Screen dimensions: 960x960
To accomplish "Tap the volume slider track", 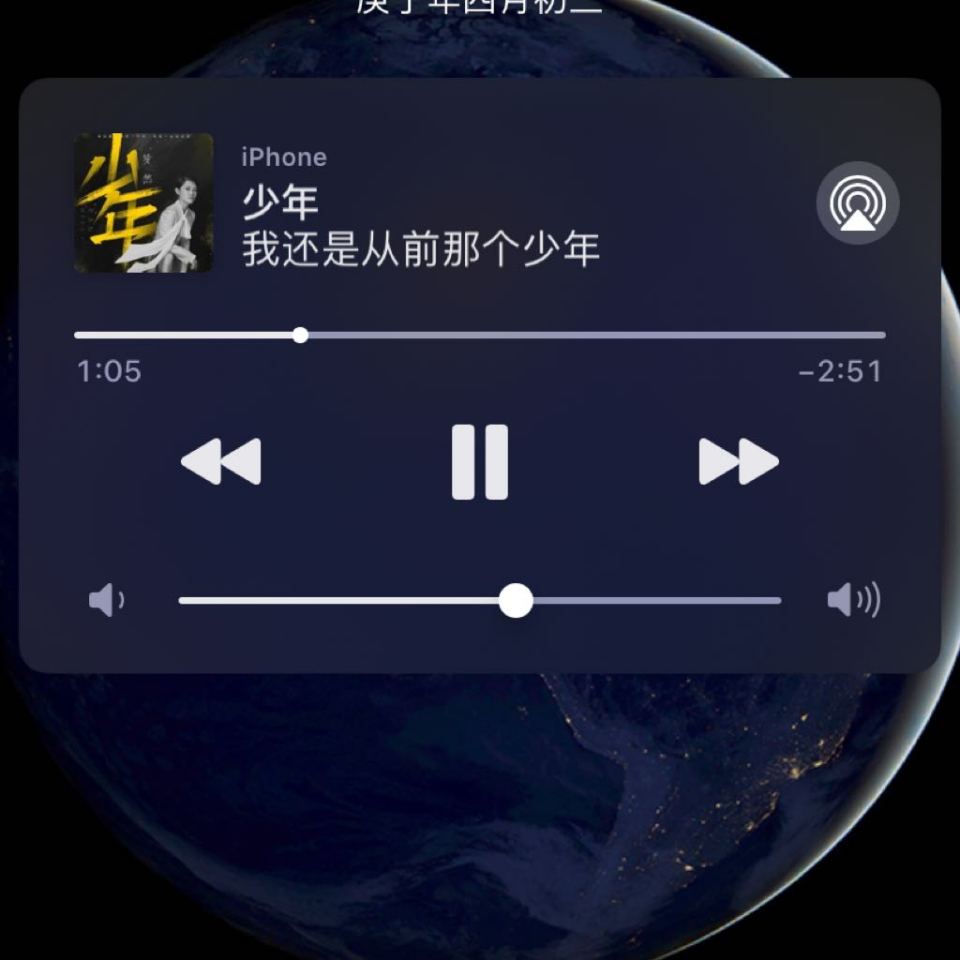I will 480,601.
